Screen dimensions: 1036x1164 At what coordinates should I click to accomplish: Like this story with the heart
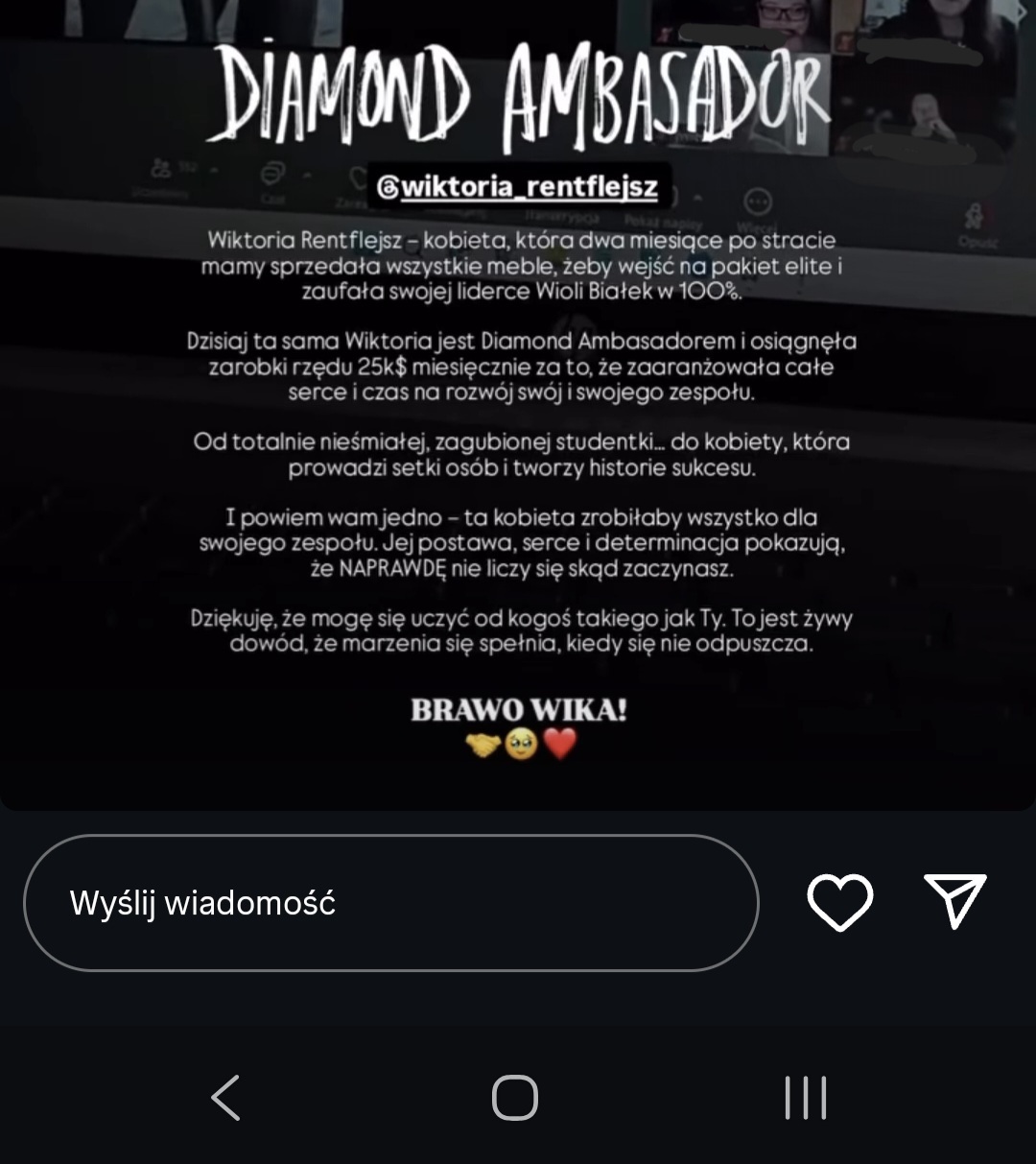click(x=839, y=902)
